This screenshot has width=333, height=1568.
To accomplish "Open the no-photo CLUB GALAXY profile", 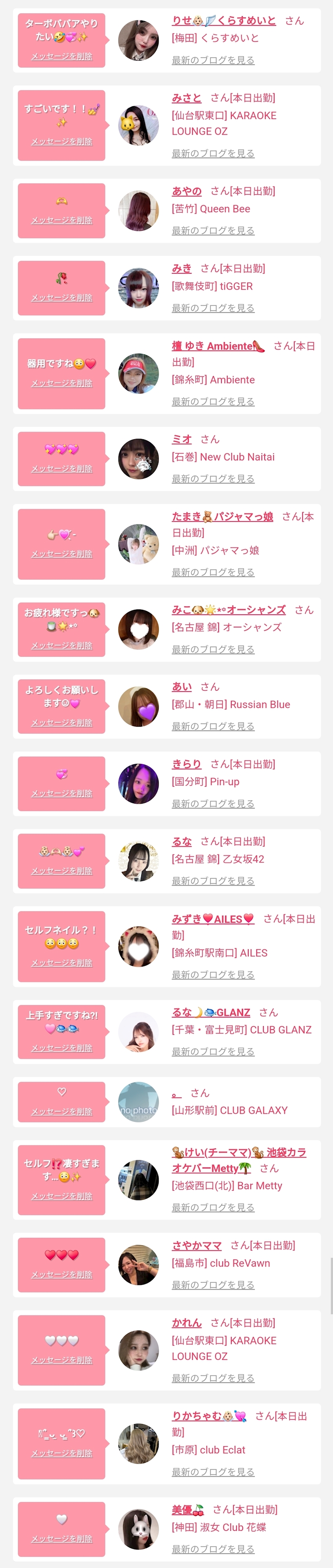I will (176, 1093).
